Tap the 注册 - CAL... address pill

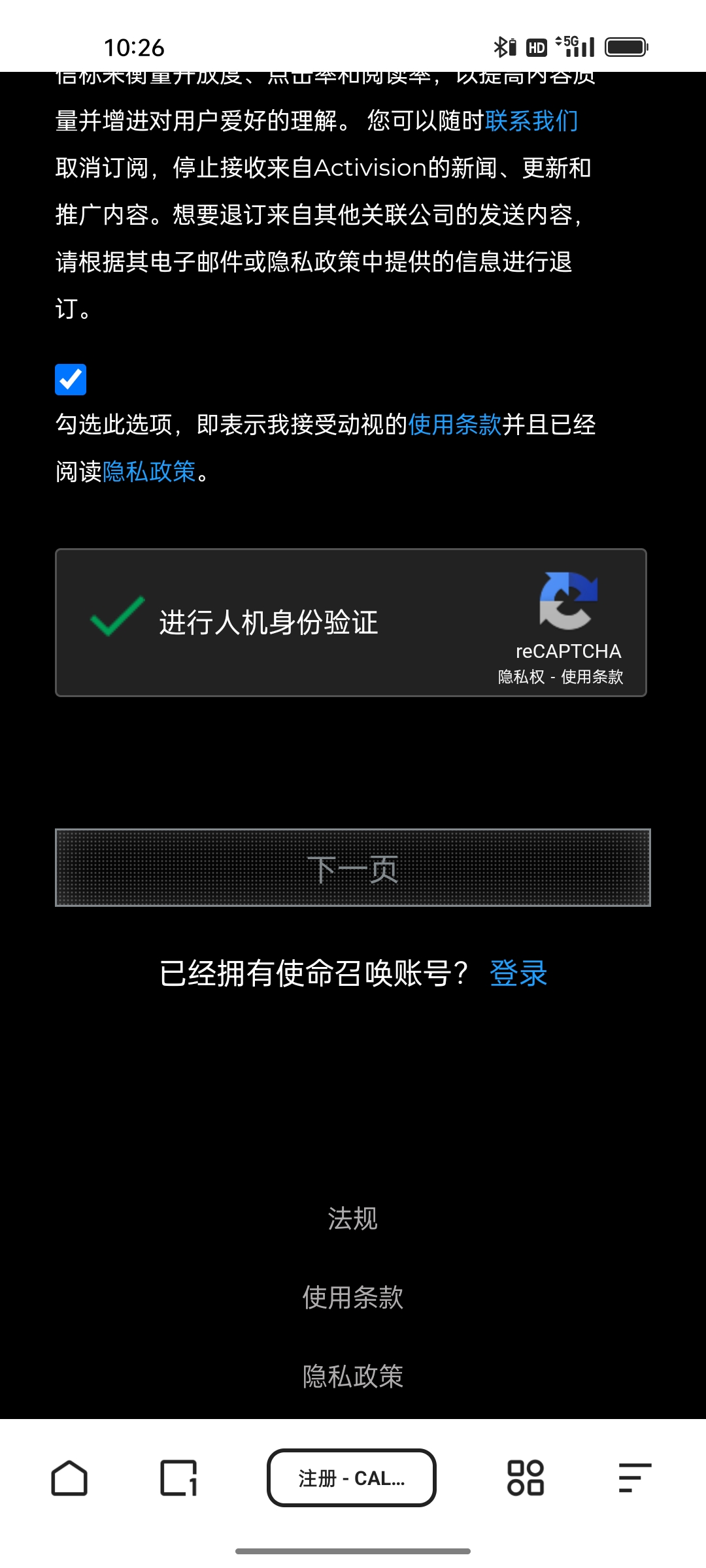tap(352, 1478)
